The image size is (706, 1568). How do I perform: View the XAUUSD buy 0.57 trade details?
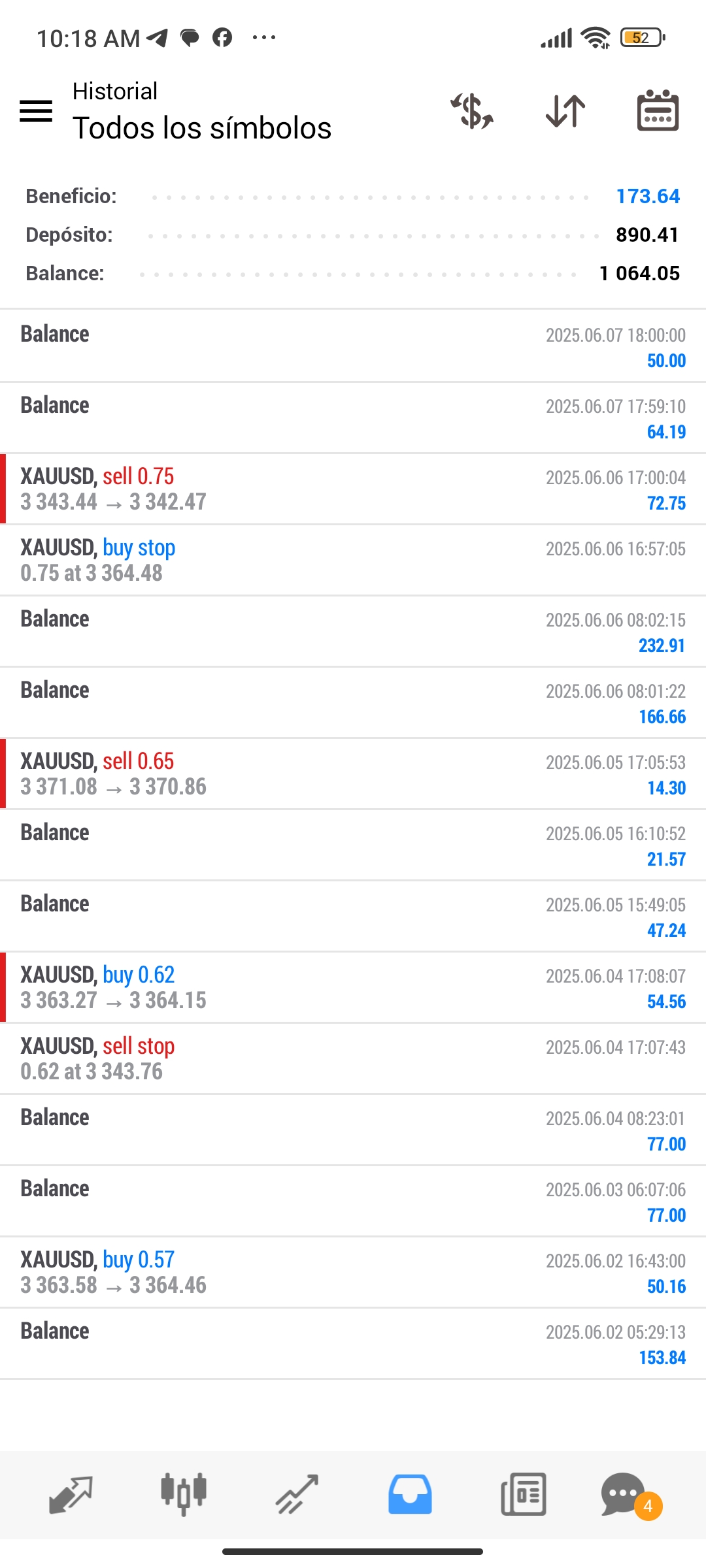pos(353,1273)
